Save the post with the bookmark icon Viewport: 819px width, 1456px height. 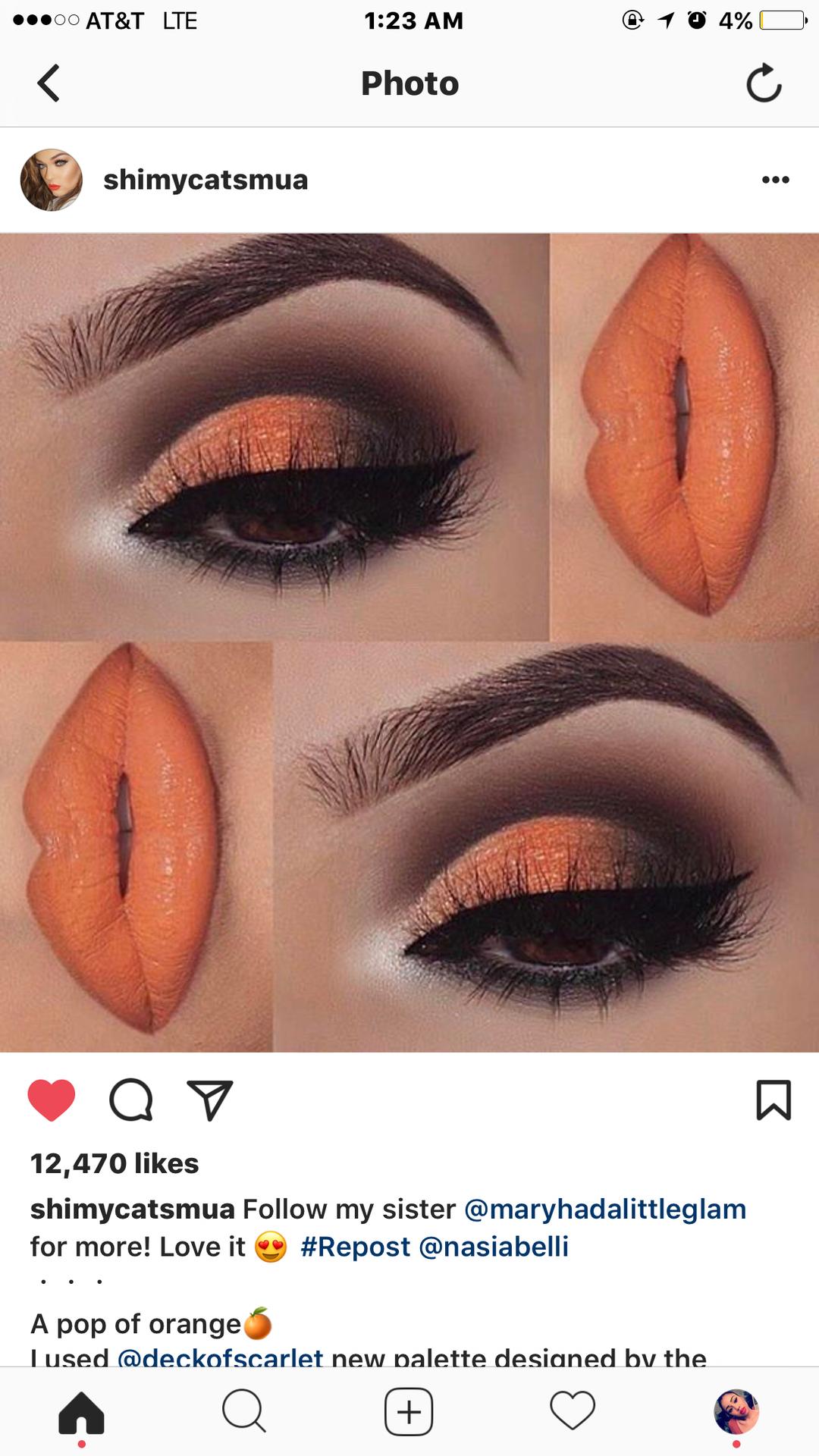pos(773,1100)
